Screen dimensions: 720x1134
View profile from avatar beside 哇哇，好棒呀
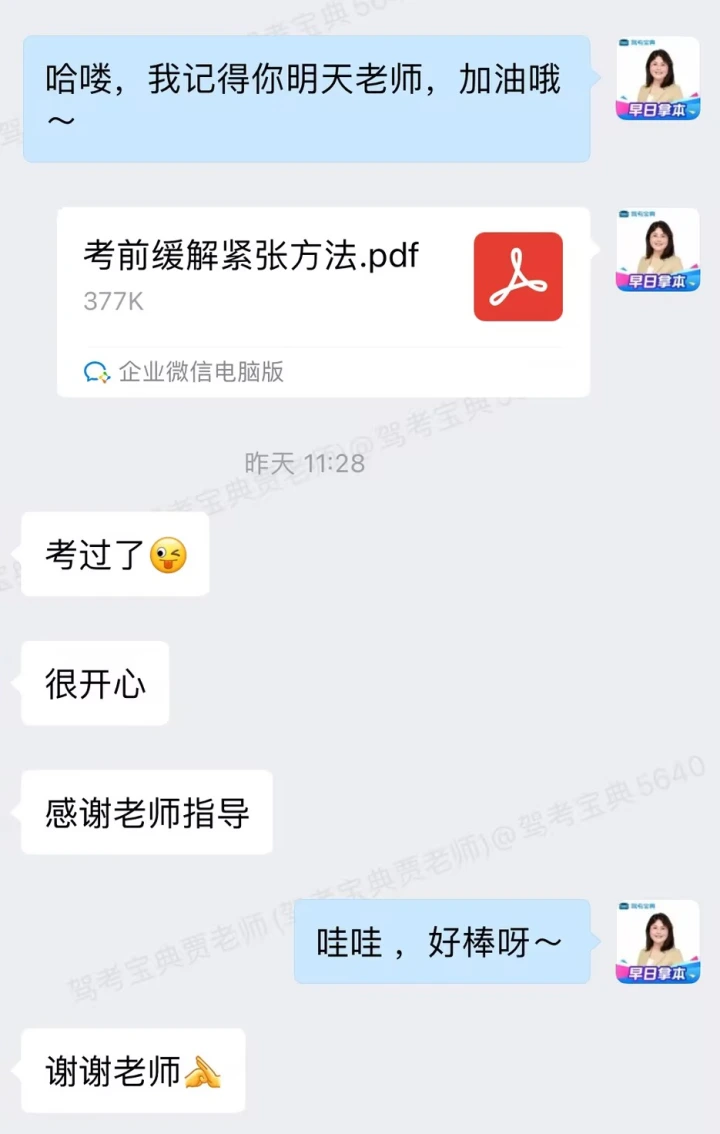click(x=657, y=941)
